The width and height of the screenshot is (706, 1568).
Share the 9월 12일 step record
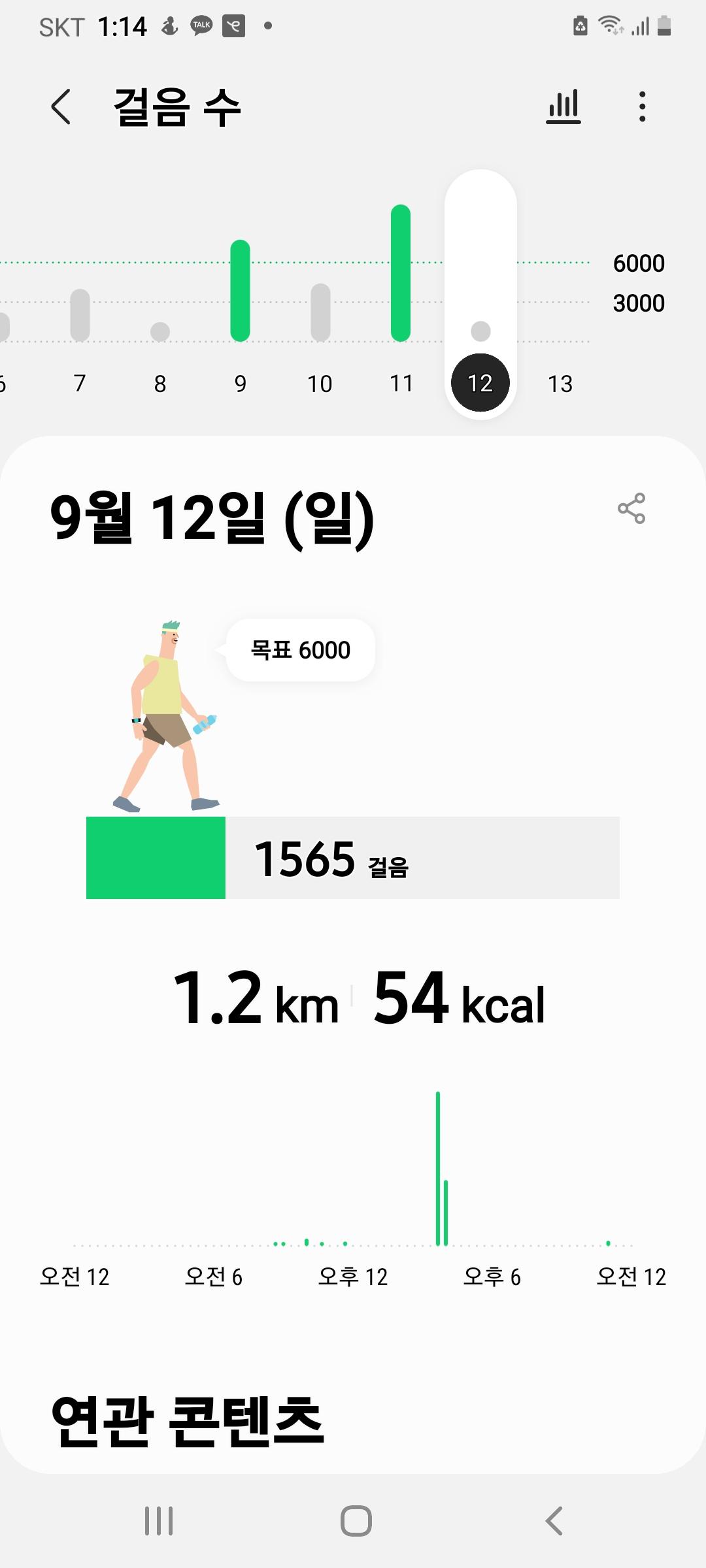[x=631, y=508]
